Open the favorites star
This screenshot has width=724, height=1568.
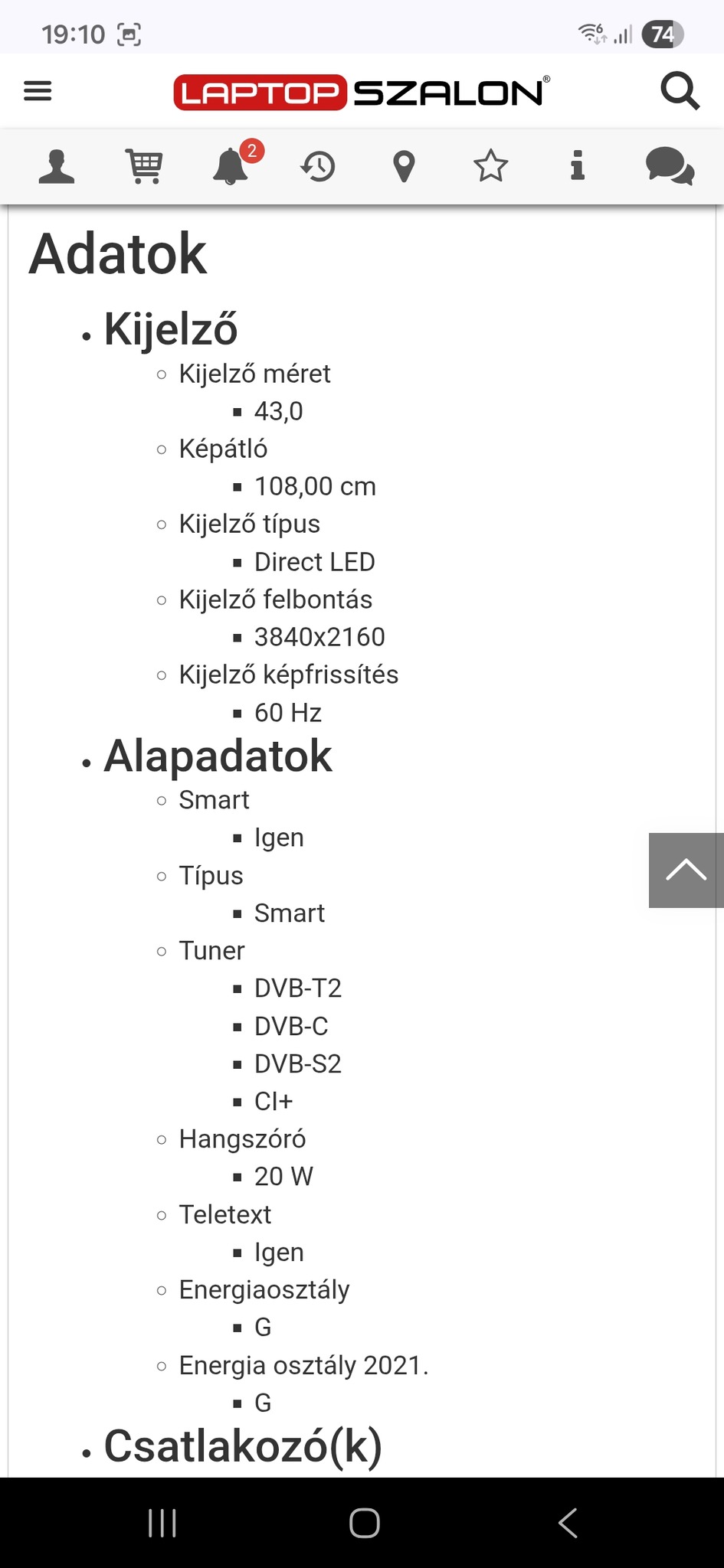(490, 166)
